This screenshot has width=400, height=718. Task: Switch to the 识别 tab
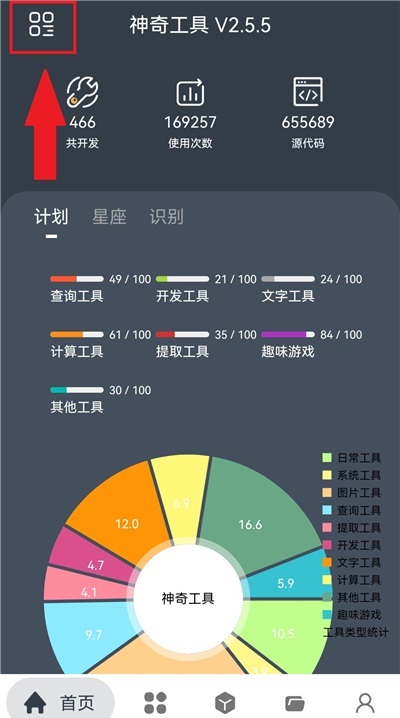(167, 217)
